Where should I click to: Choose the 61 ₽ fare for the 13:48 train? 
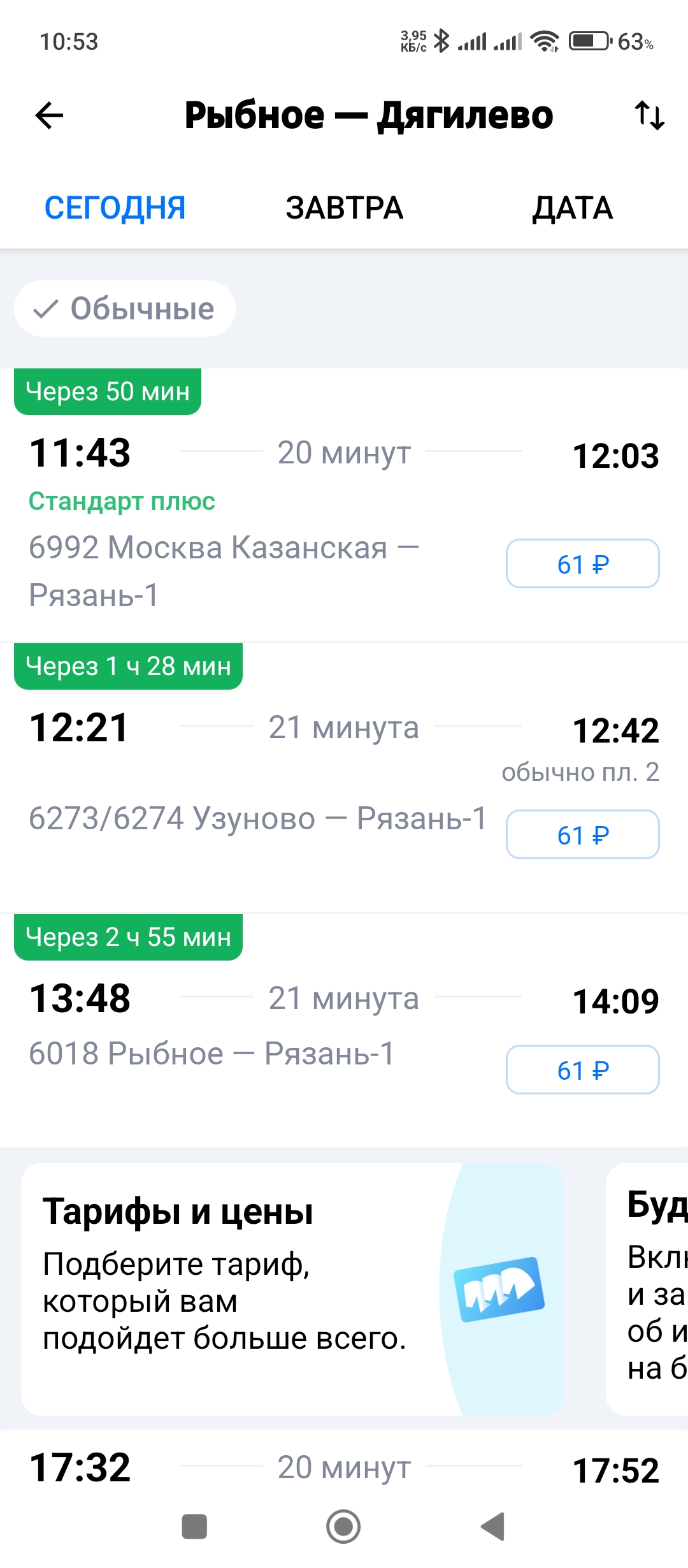pos(582,1070)
